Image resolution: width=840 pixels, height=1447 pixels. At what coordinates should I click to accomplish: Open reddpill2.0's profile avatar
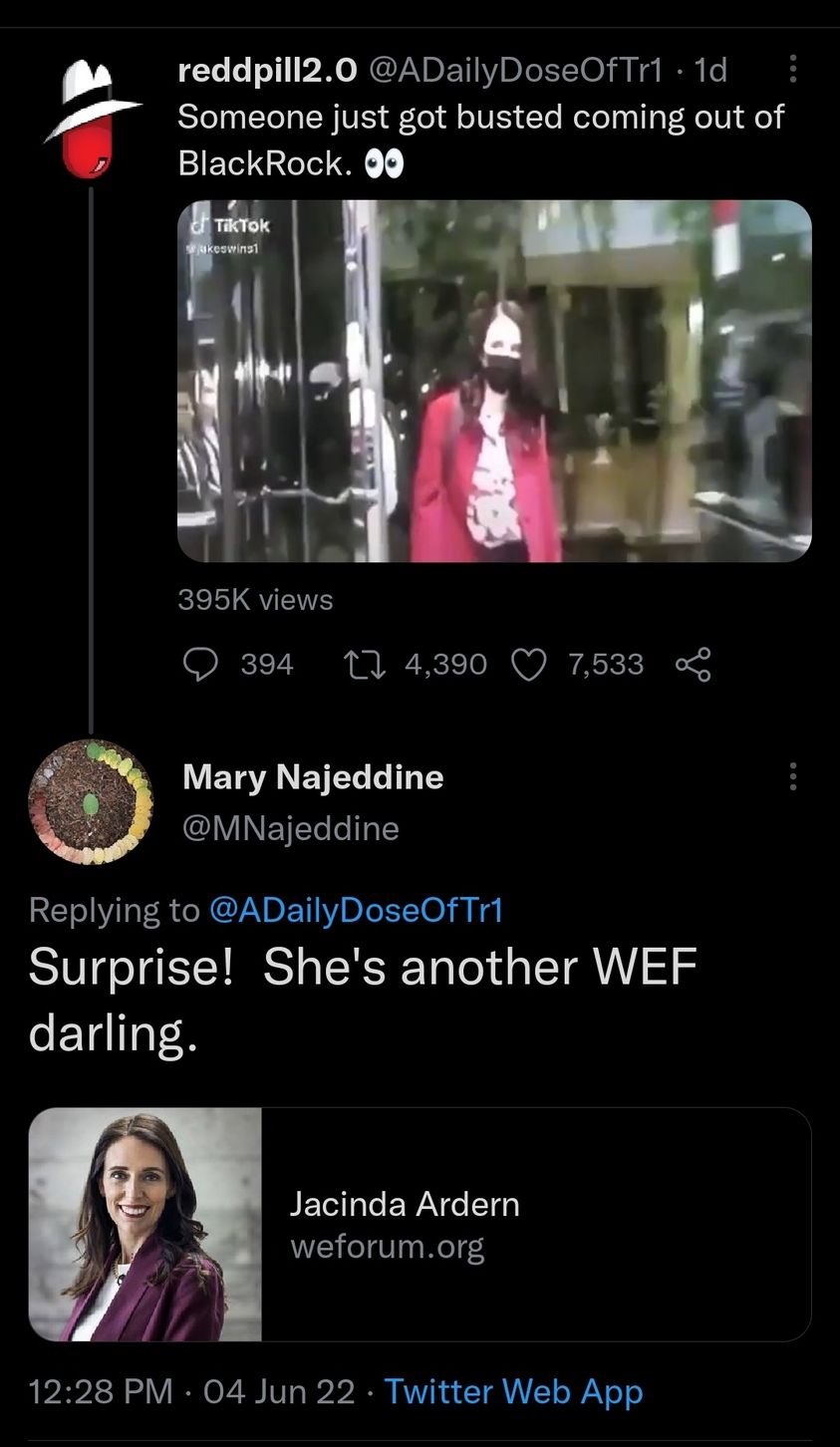92,117
